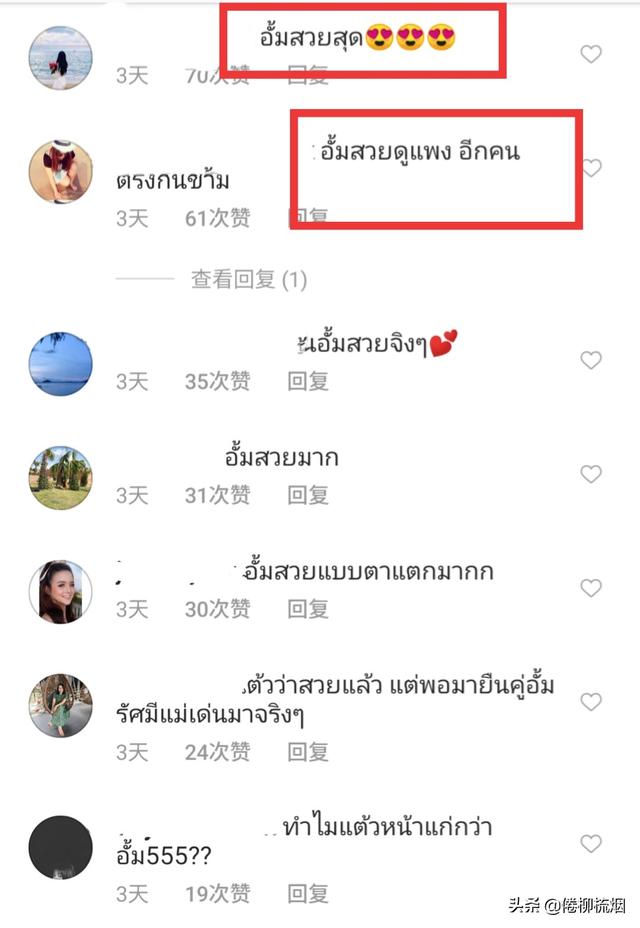
Task: Reply to the comment with 30 likes
Action: [x=308, y=609]
